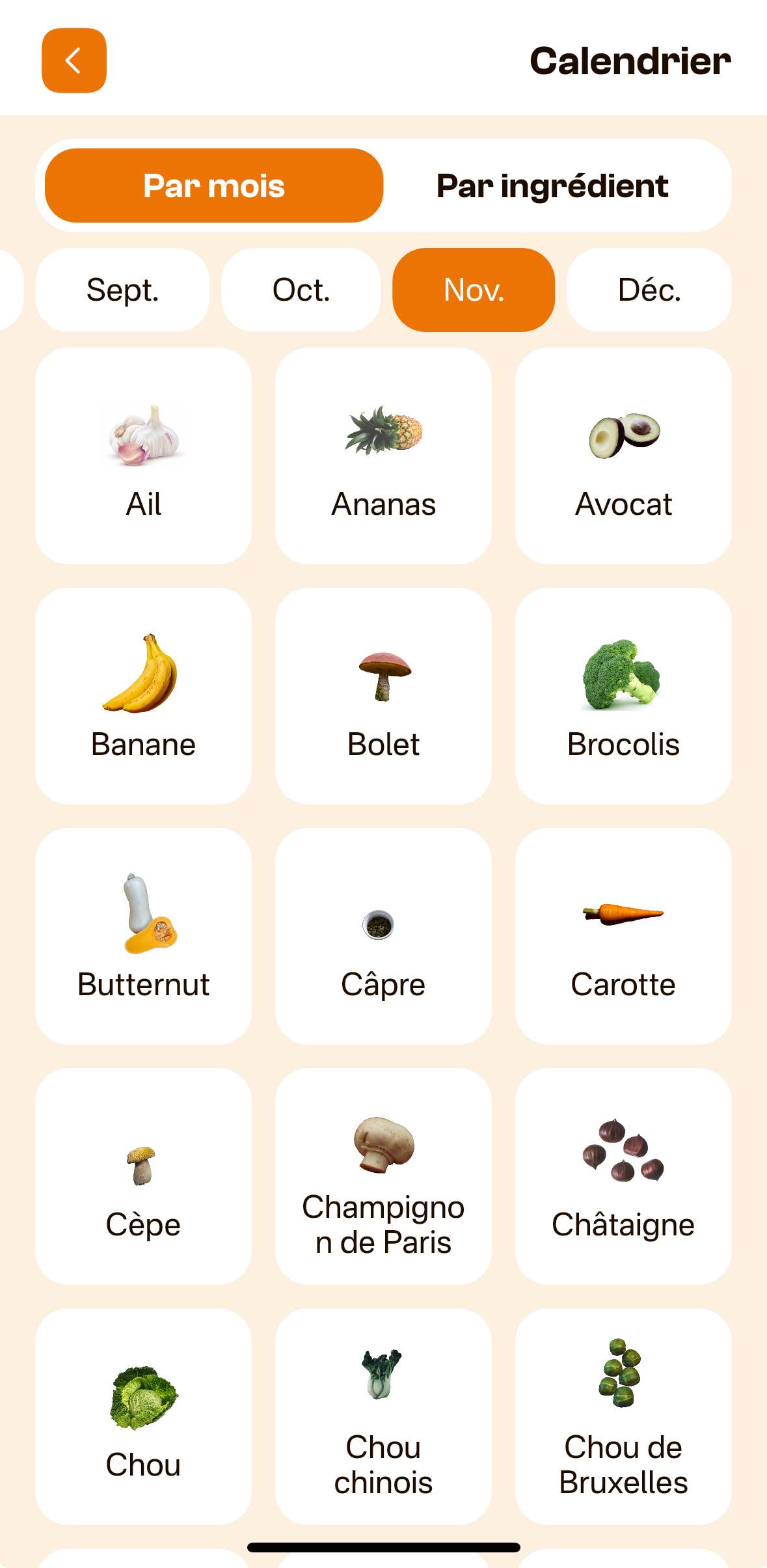Select the Butternut card
The image size is (767, 1568).
point(144,936)
